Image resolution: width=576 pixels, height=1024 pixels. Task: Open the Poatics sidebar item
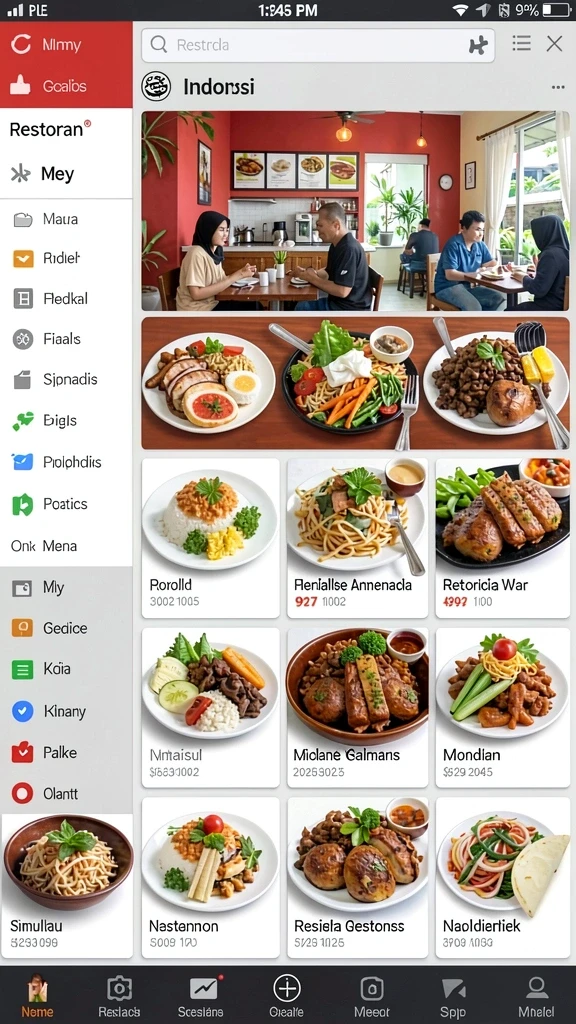(x=66, y=504)
